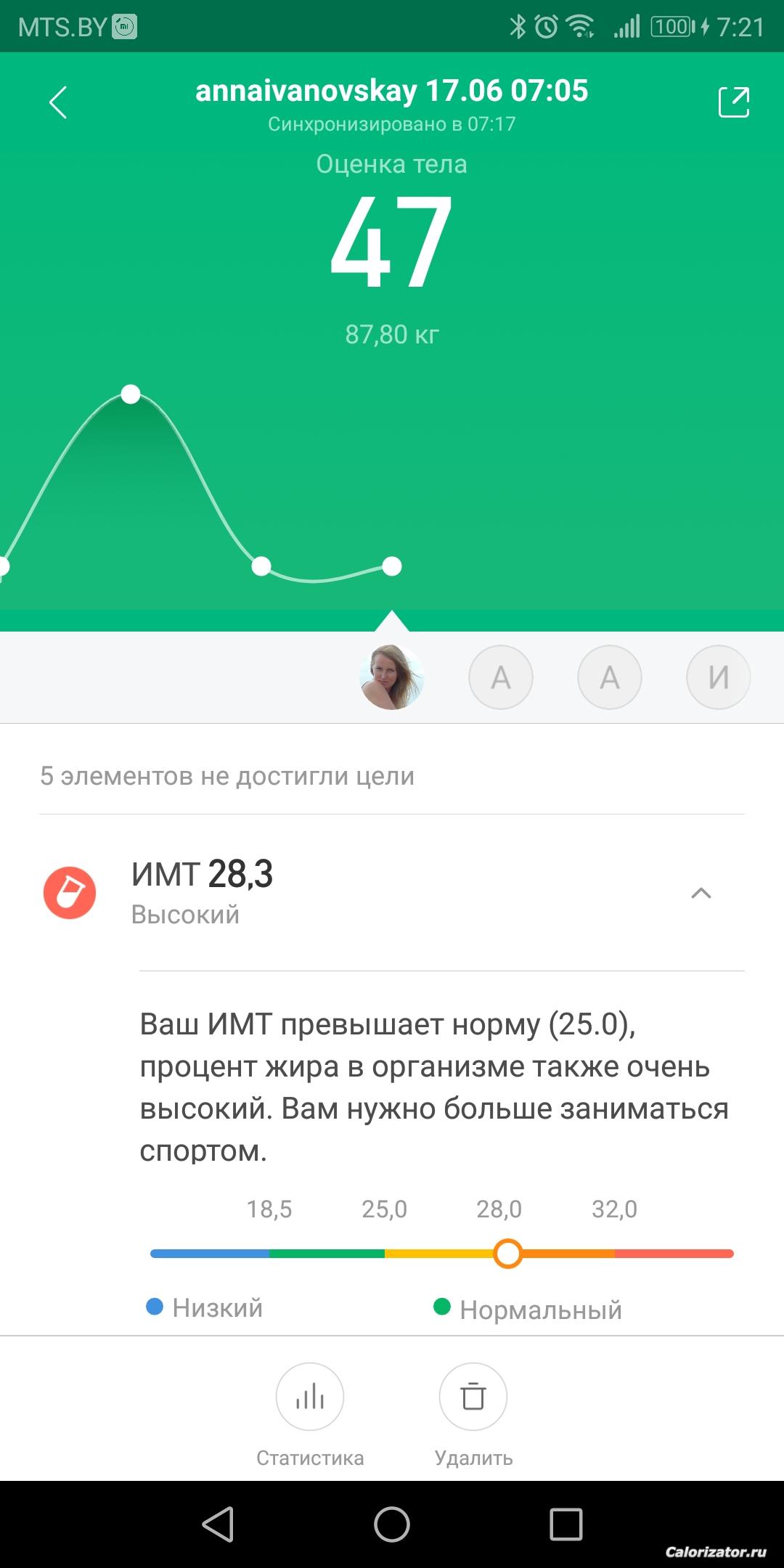This screenshot has width=784, height=1568.
Task: Select the profile photo avatar
Action: [x=392, y=677]
